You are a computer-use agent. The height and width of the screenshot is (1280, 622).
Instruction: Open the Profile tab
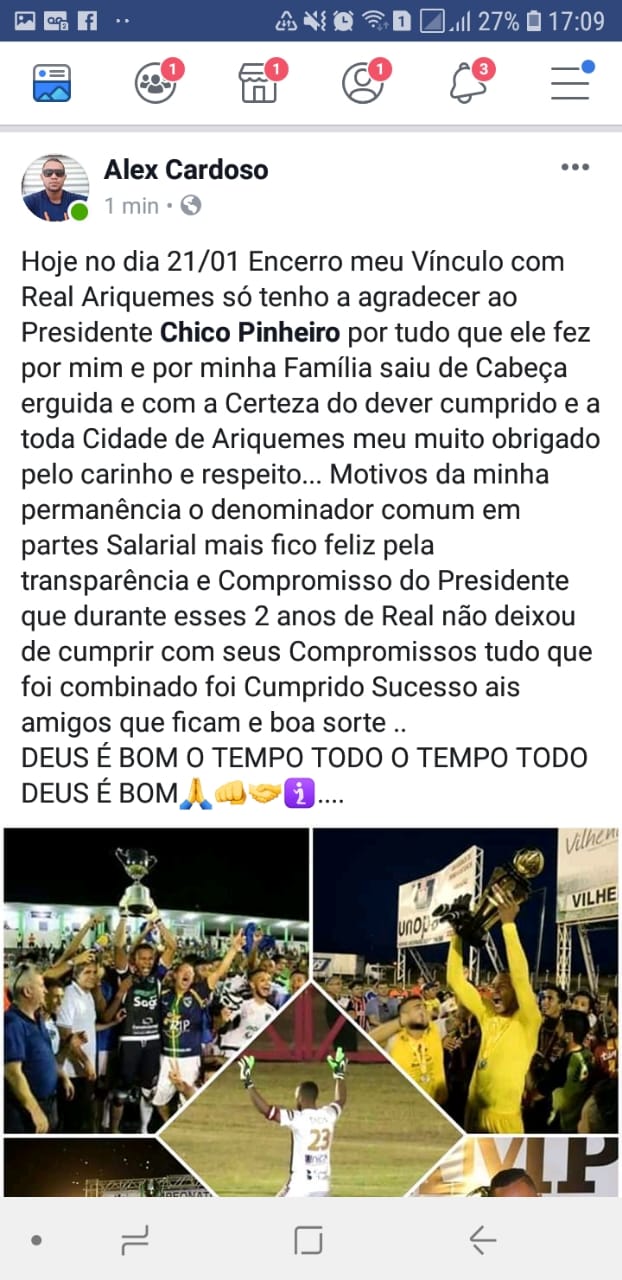pos(362,83)
